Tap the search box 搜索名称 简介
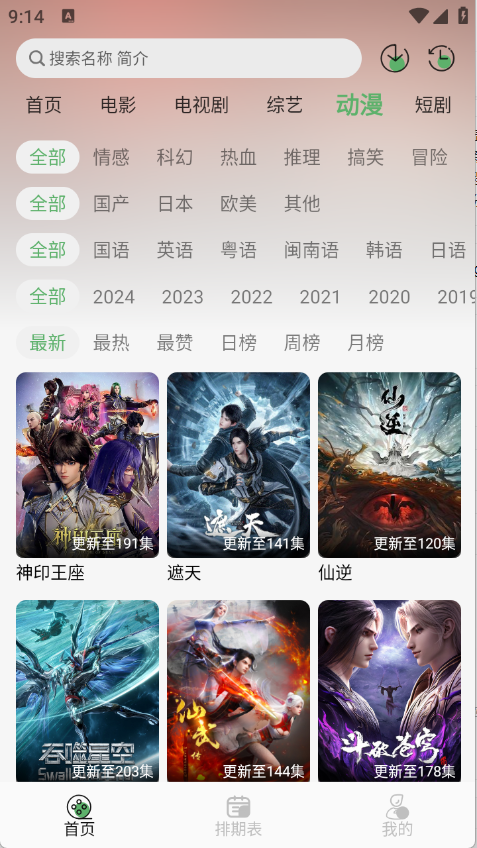 189,58
